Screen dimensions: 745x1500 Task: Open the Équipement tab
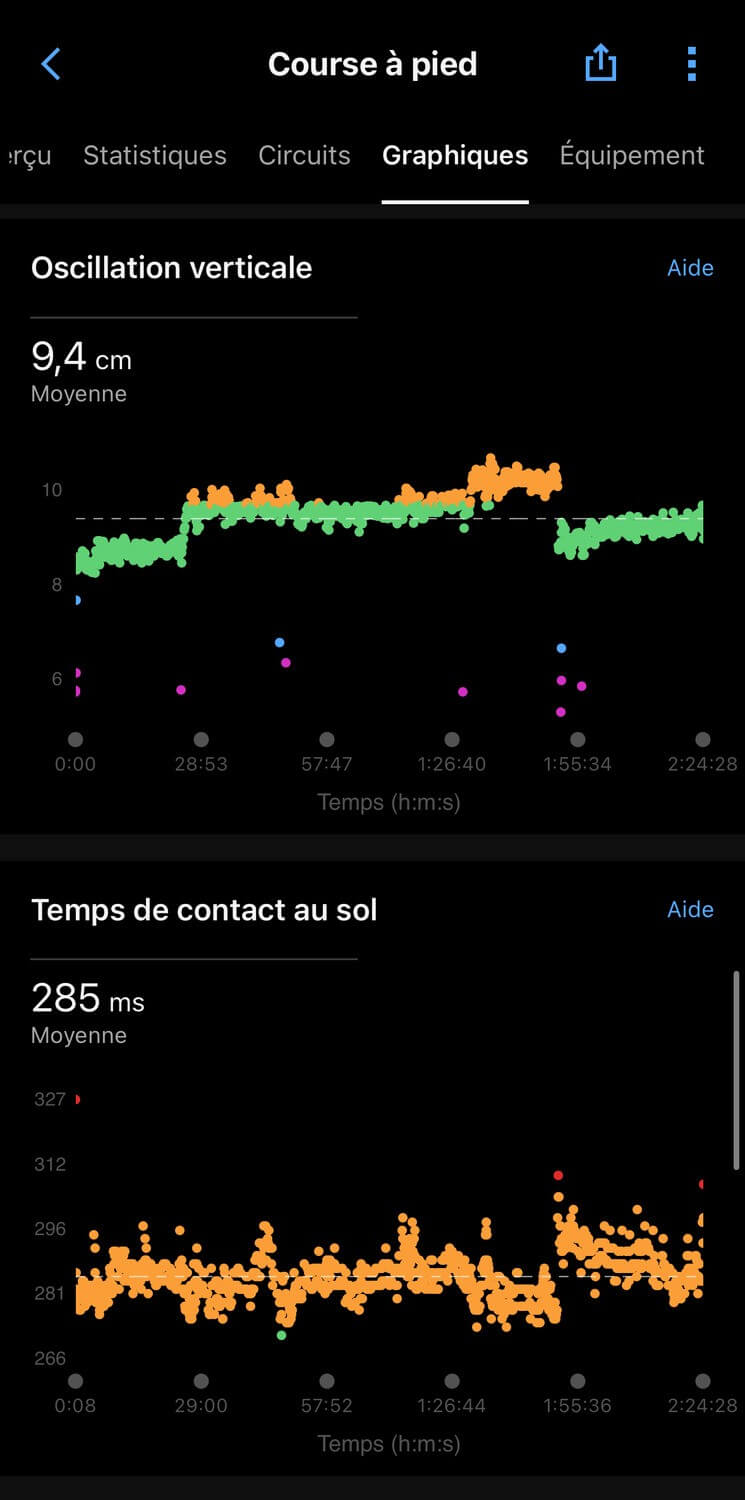(x=632, y=156)
